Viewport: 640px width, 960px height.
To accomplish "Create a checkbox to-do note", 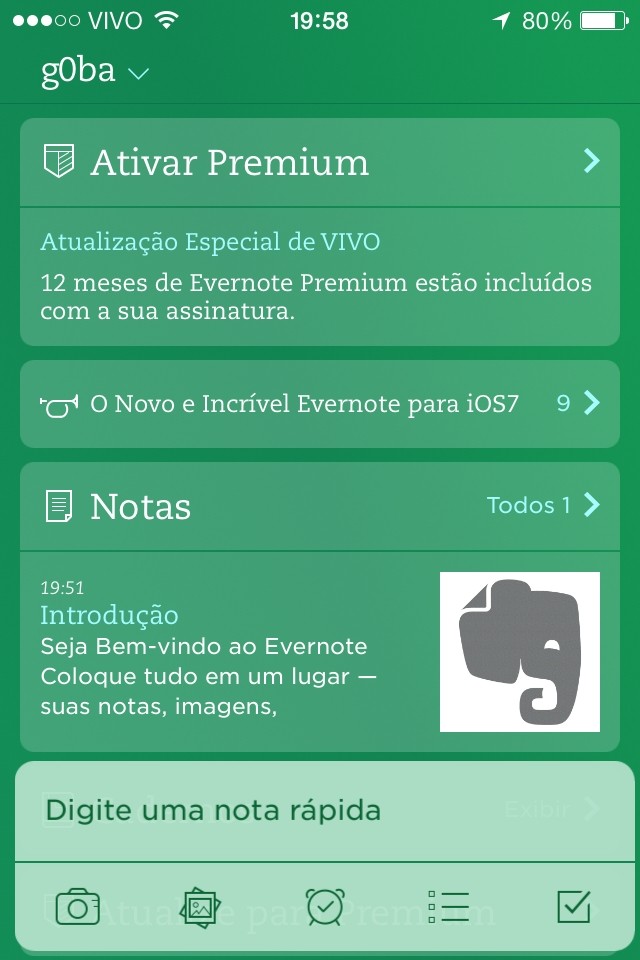I will point(573,906).
